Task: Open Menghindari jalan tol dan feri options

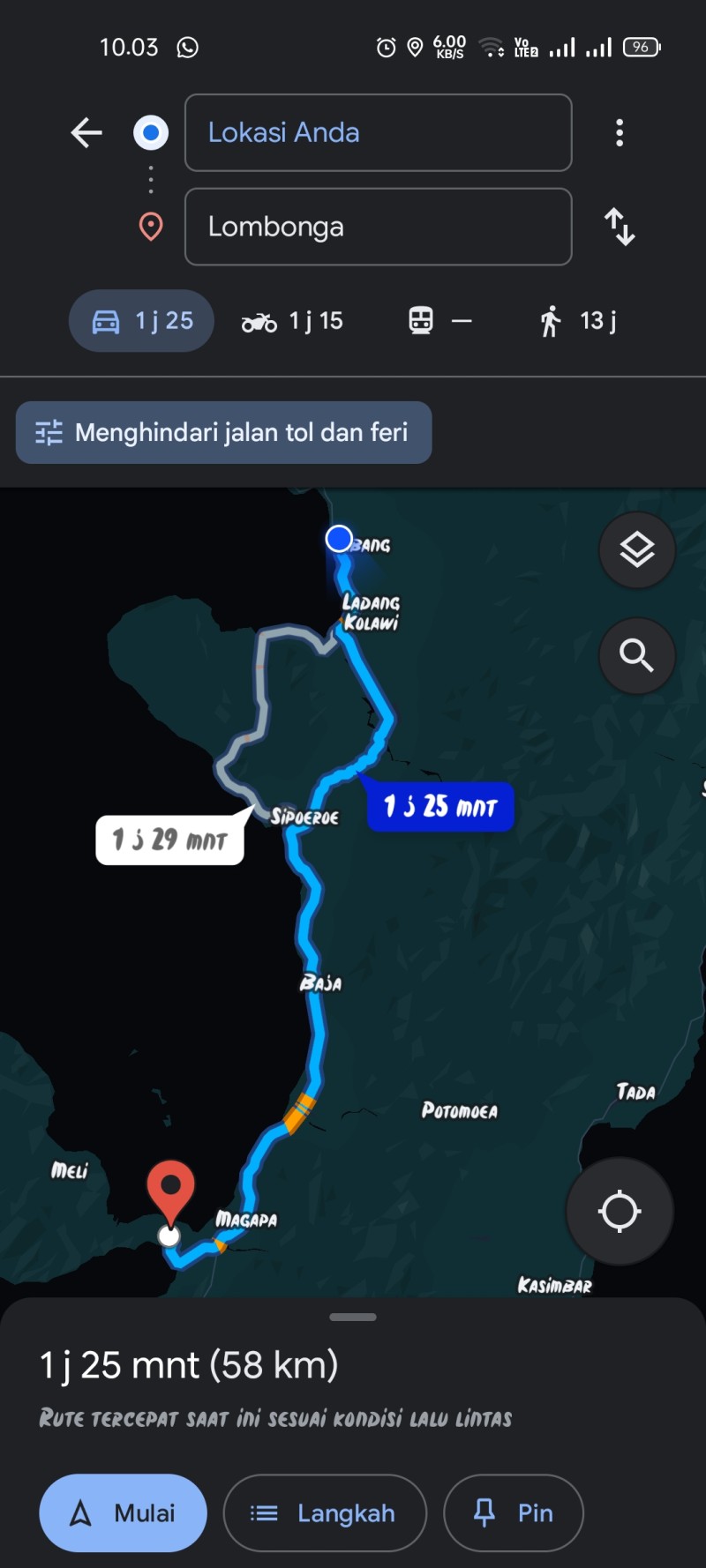Action: click(x=223, y=433)
